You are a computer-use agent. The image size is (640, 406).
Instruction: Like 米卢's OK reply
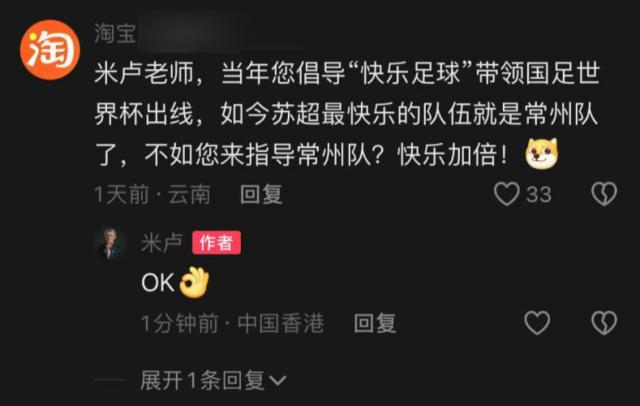(x=538, y=323)
